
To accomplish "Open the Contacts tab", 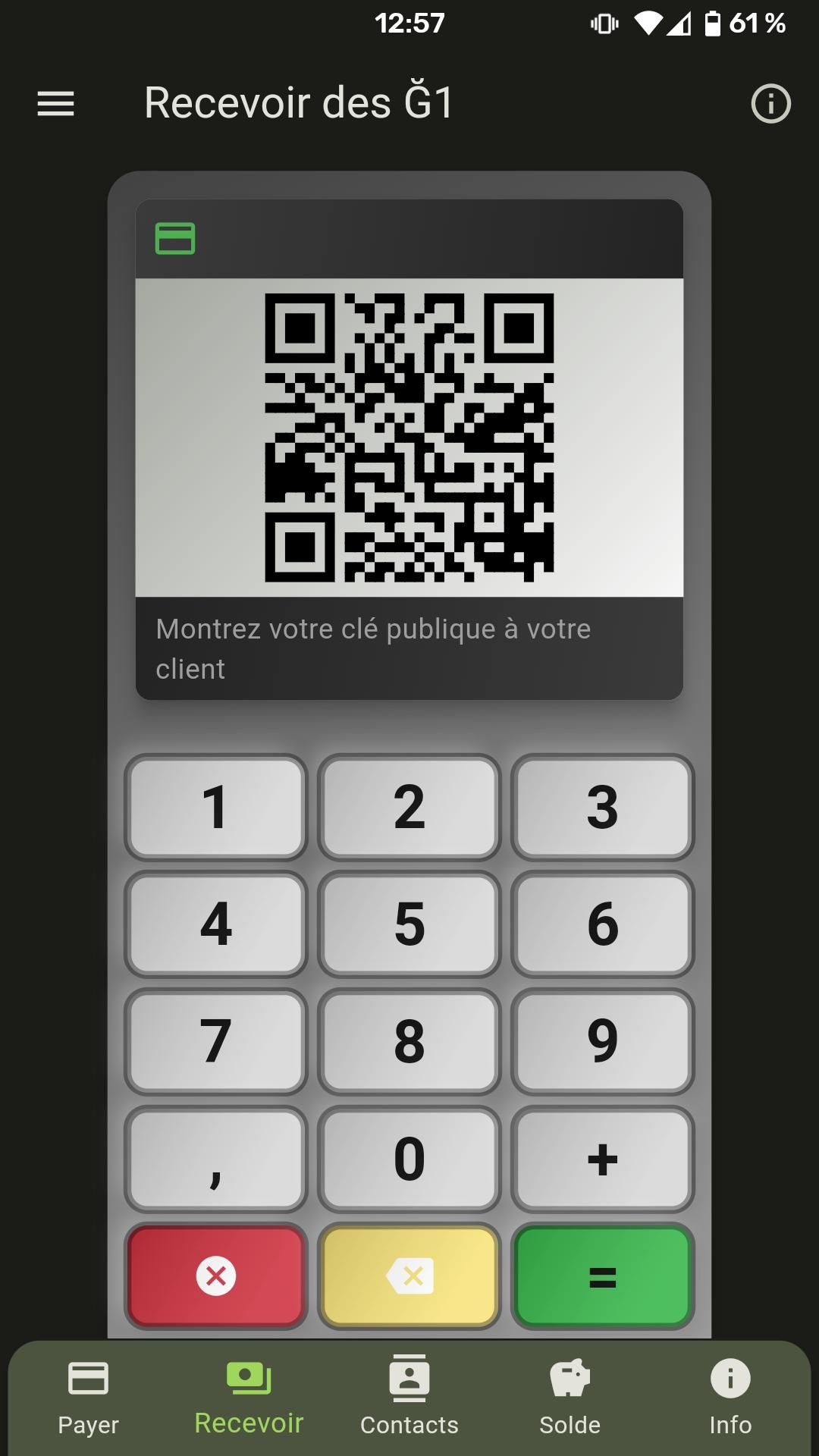I will 409,1398.
